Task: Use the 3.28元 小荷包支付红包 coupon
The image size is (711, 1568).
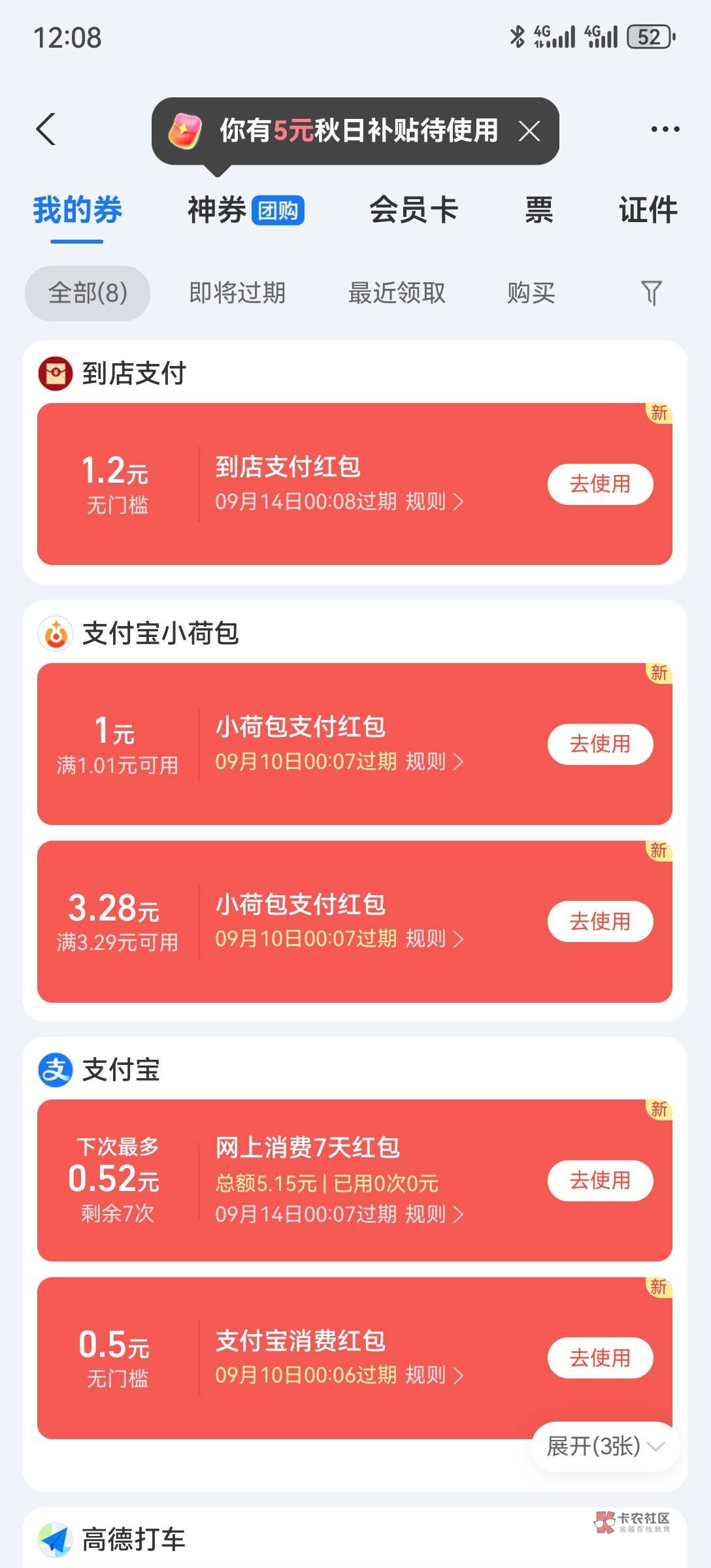Action: 600,921
